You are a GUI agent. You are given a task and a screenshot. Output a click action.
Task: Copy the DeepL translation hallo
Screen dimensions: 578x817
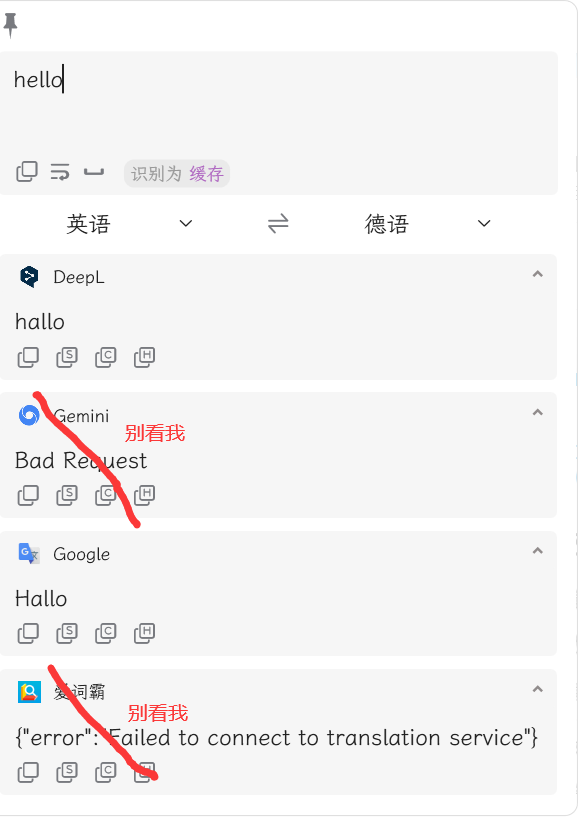click(x=28, y=357)
